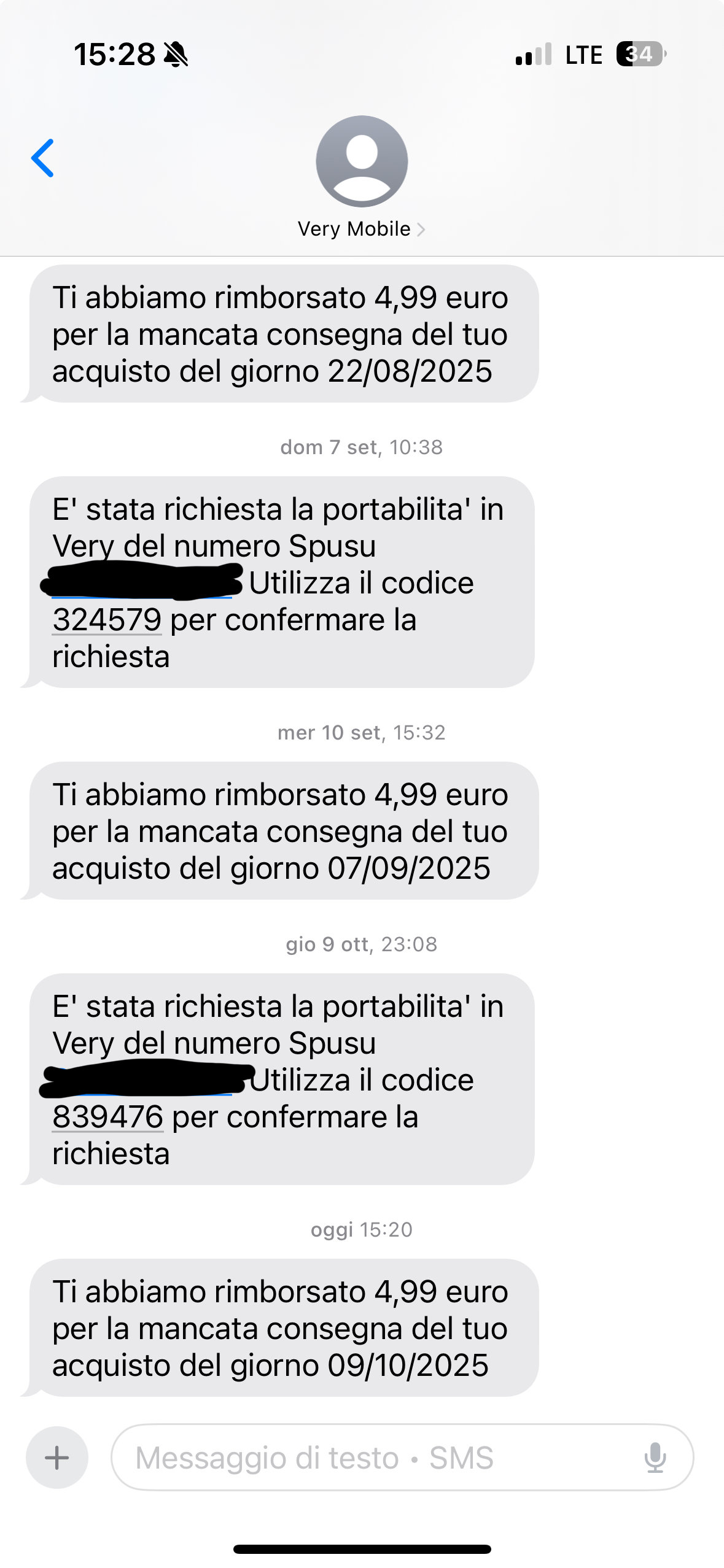Start voice dictation with the microphone
This screenshot has height=1568, width=724.
(x=655, y=1458)
